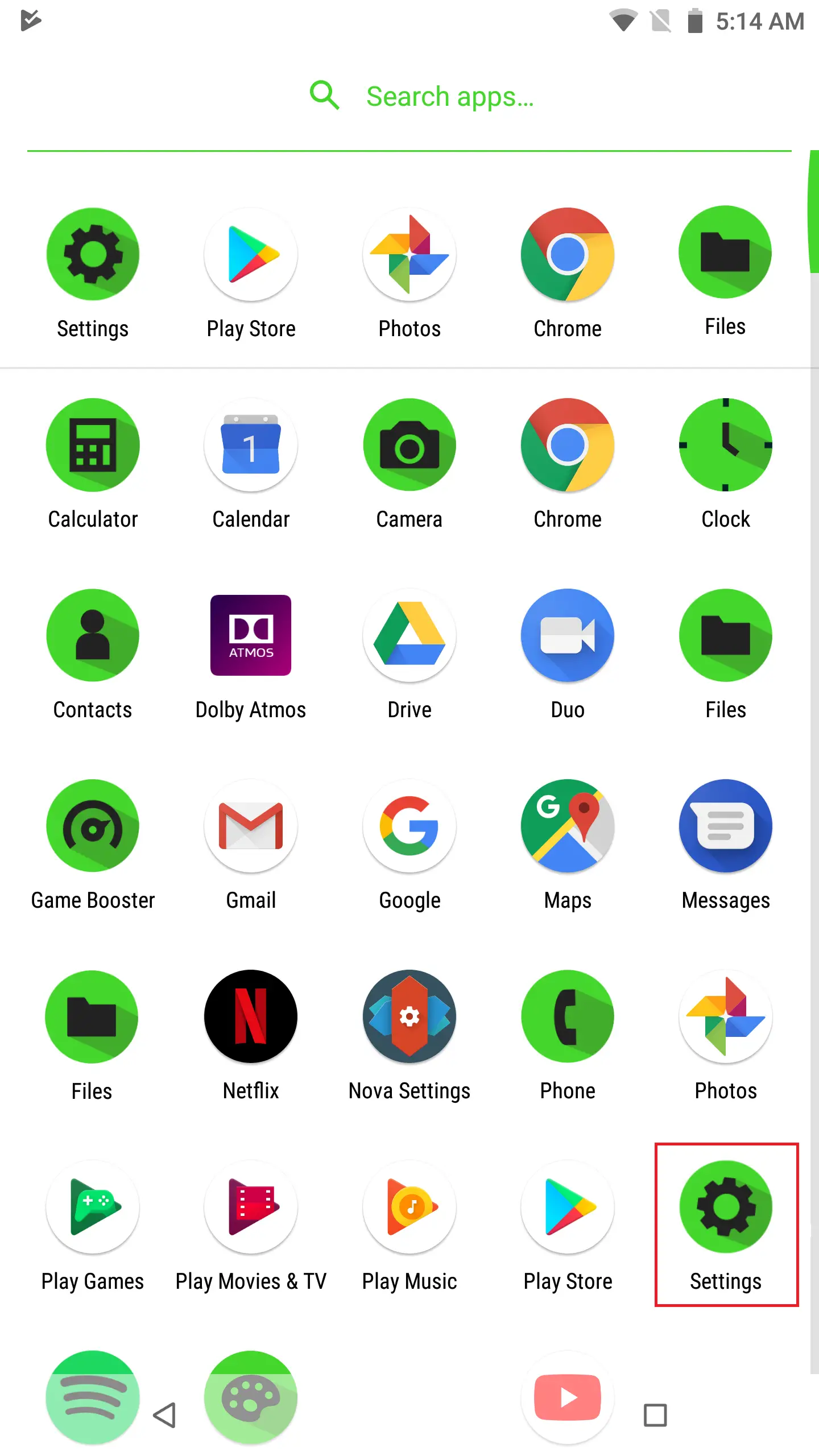
Task: Open the Google app
Action: [409, 826]
